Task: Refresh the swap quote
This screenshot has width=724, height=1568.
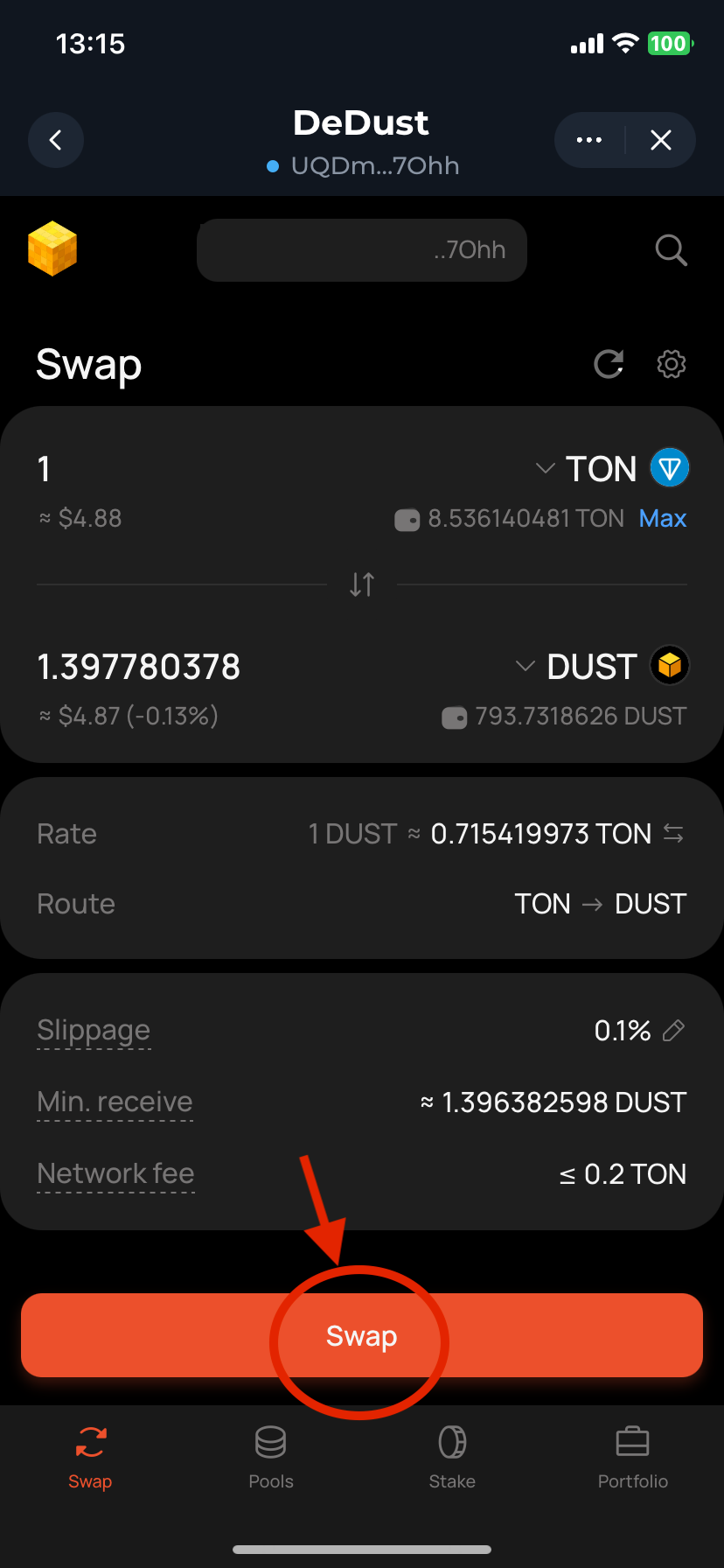Action: (609, 364)
